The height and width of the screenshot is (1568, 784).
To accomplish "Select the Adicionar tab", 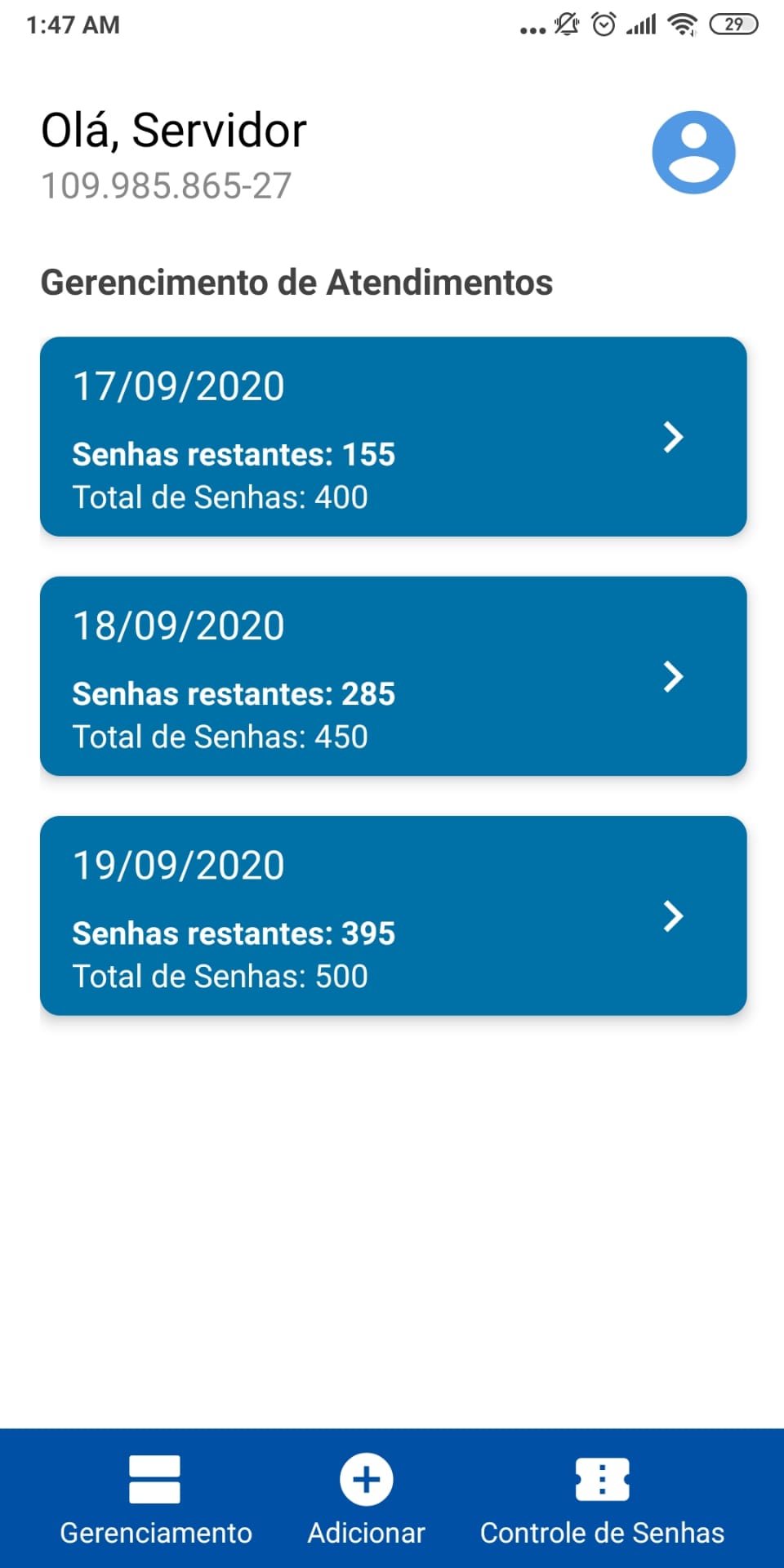I will coord(366,1499).
